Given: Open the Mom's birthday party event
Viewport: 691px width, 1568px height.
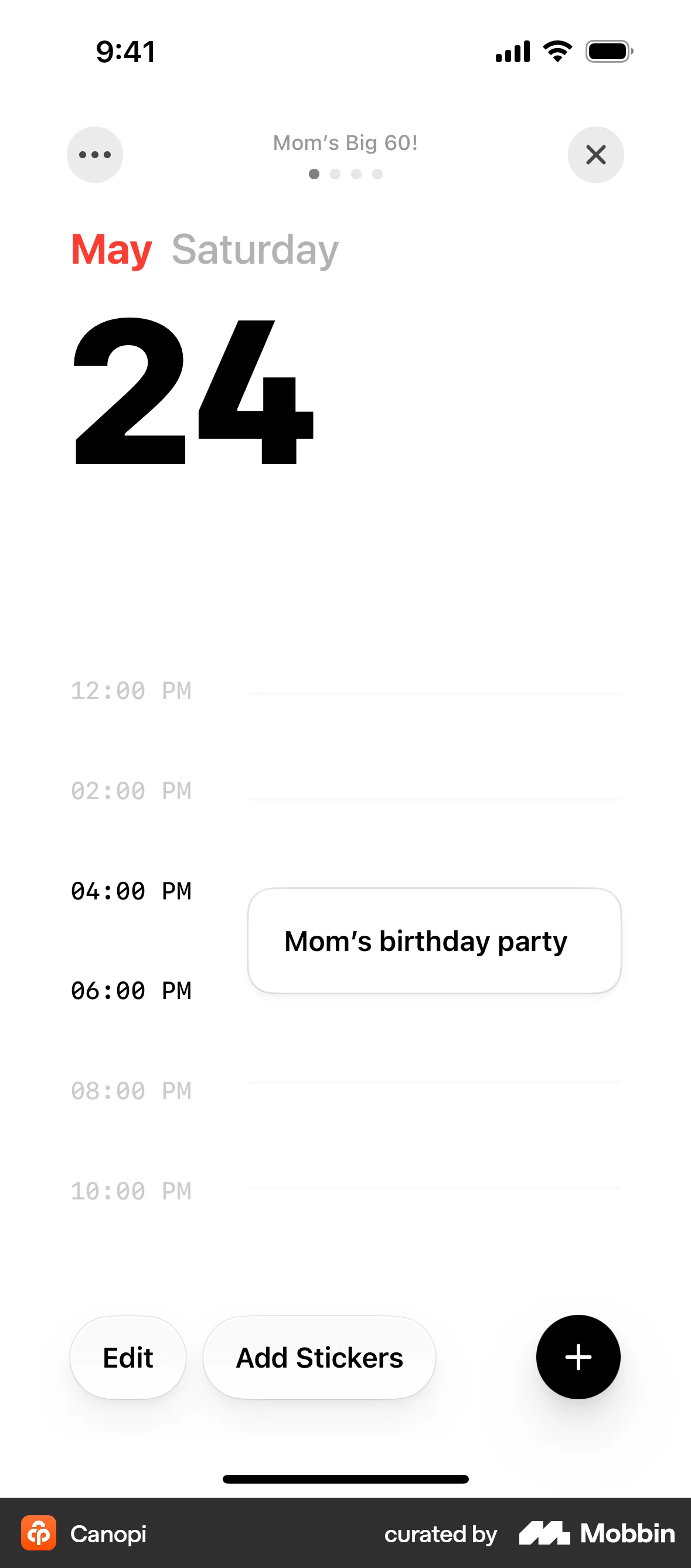Looking at the screenshot, I should tap(434, 940).
